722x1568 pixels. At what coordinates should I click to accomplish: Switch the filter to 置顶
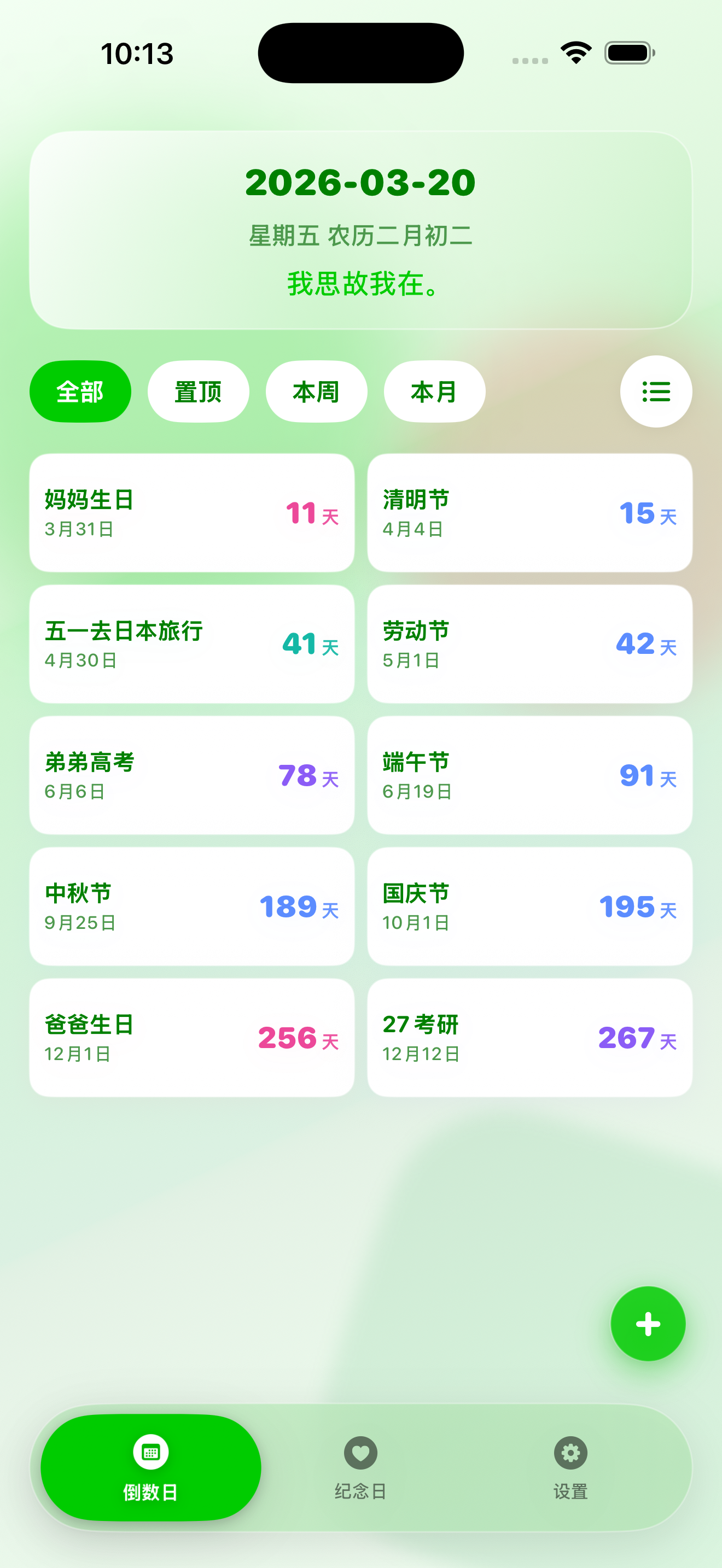[x=198, y=391]
